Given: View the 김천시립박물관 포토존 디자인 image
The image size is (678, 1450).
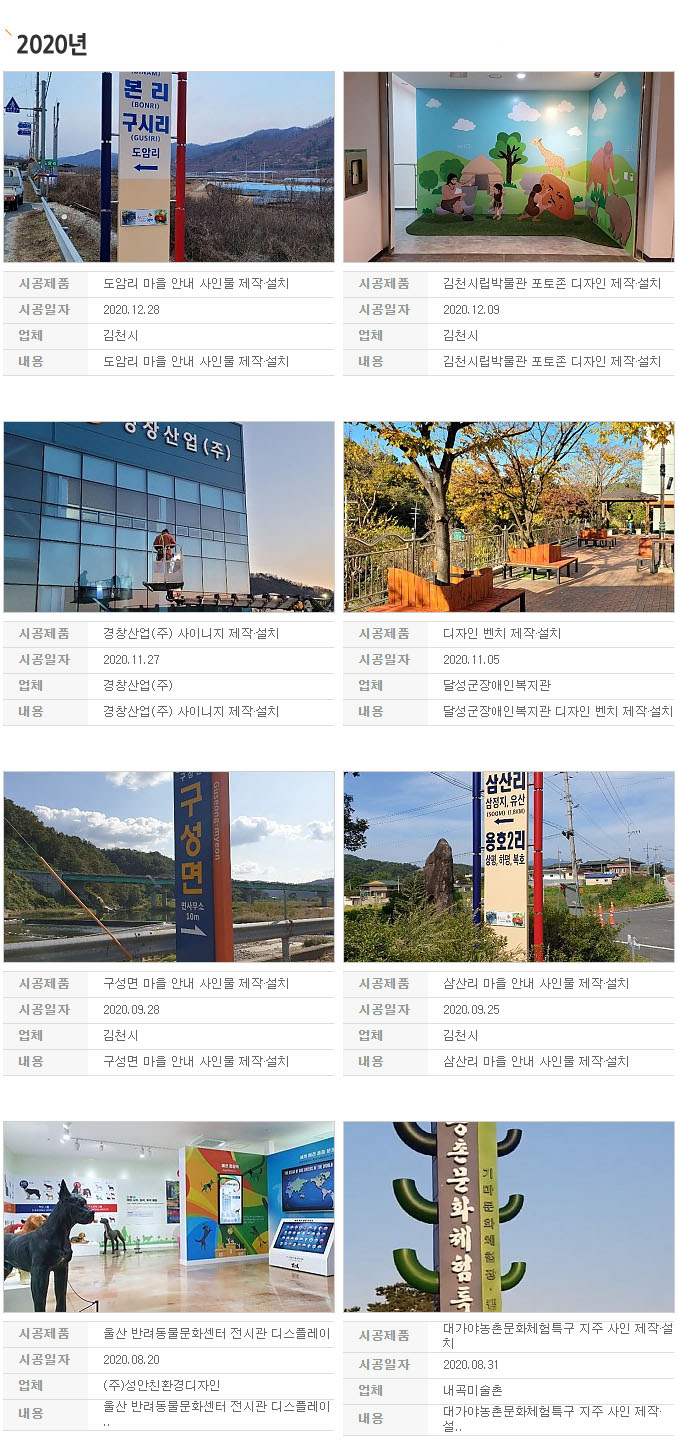Looking at the screenshot, I should click(508, 167).
